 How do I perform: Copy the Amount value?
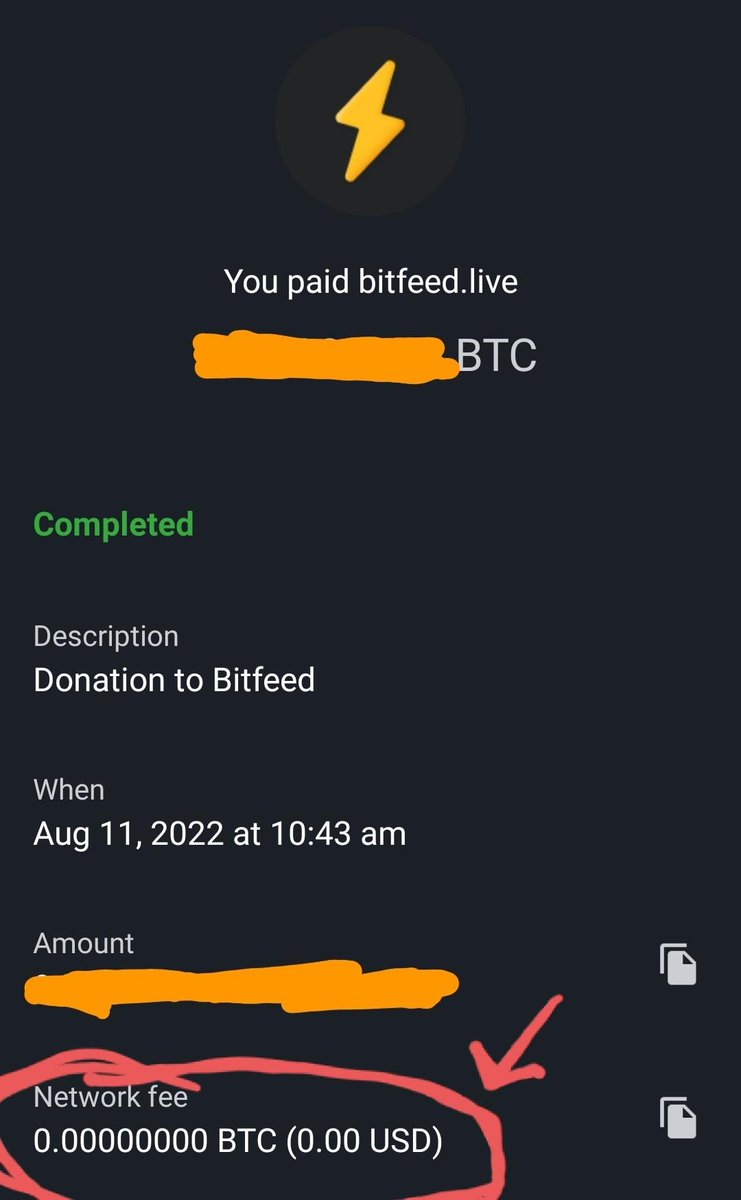click(x=677, y=964)
